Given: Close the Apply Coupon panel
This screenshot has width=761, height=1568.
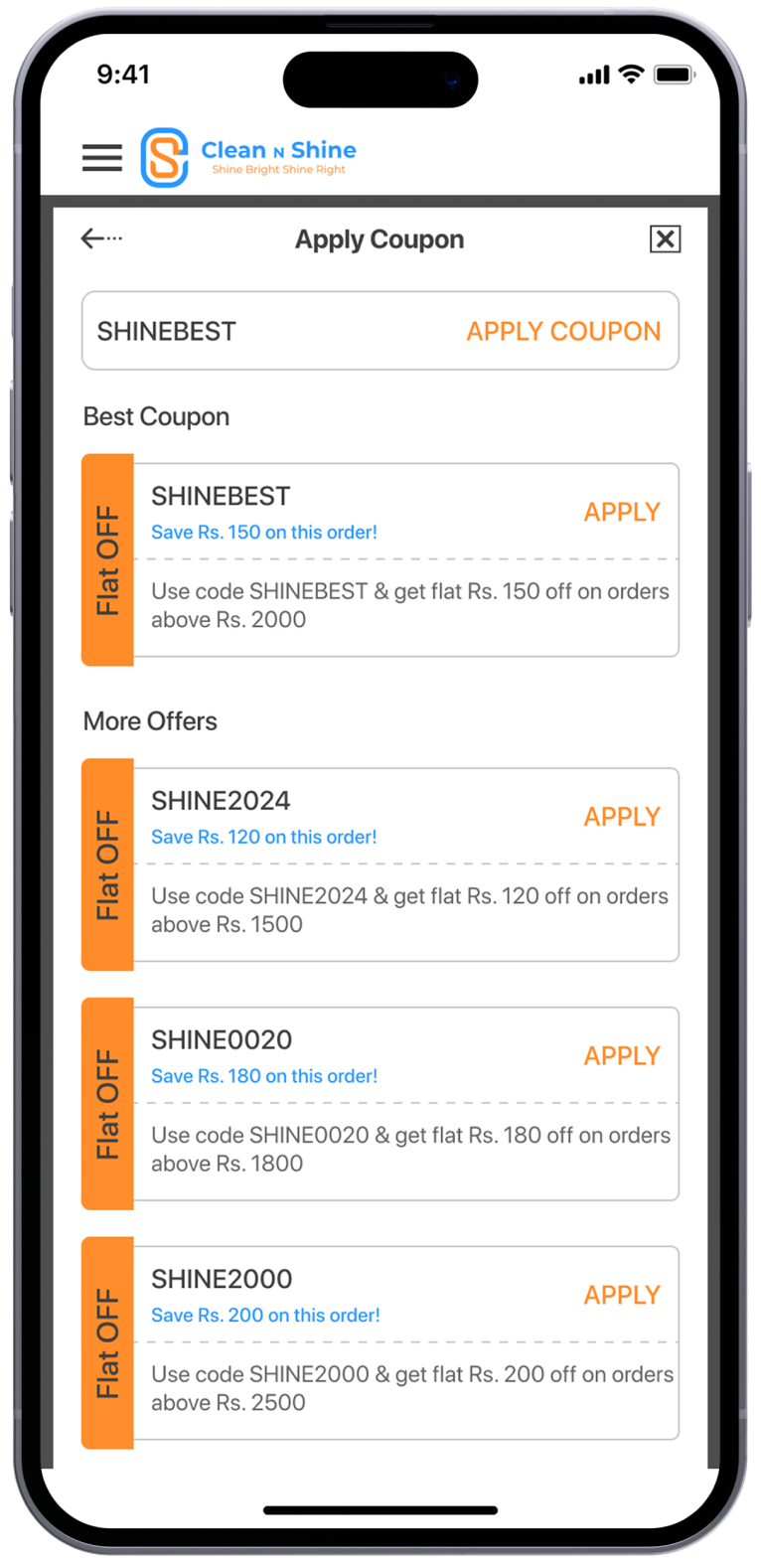Looking at the screenshot, I should (665, 238).
